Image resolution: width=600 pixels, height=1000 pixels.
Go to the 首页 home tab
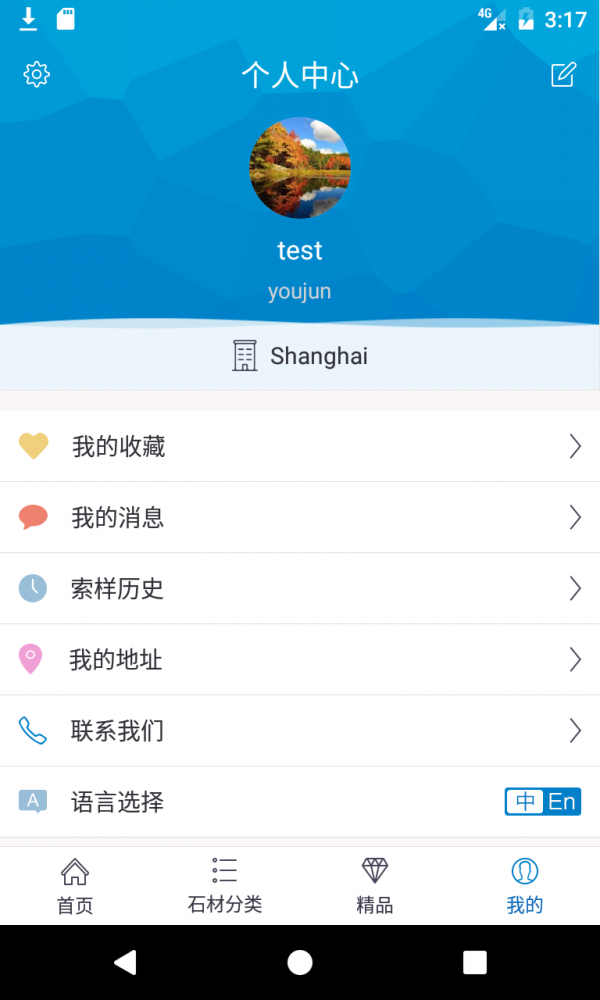[75, 886]
